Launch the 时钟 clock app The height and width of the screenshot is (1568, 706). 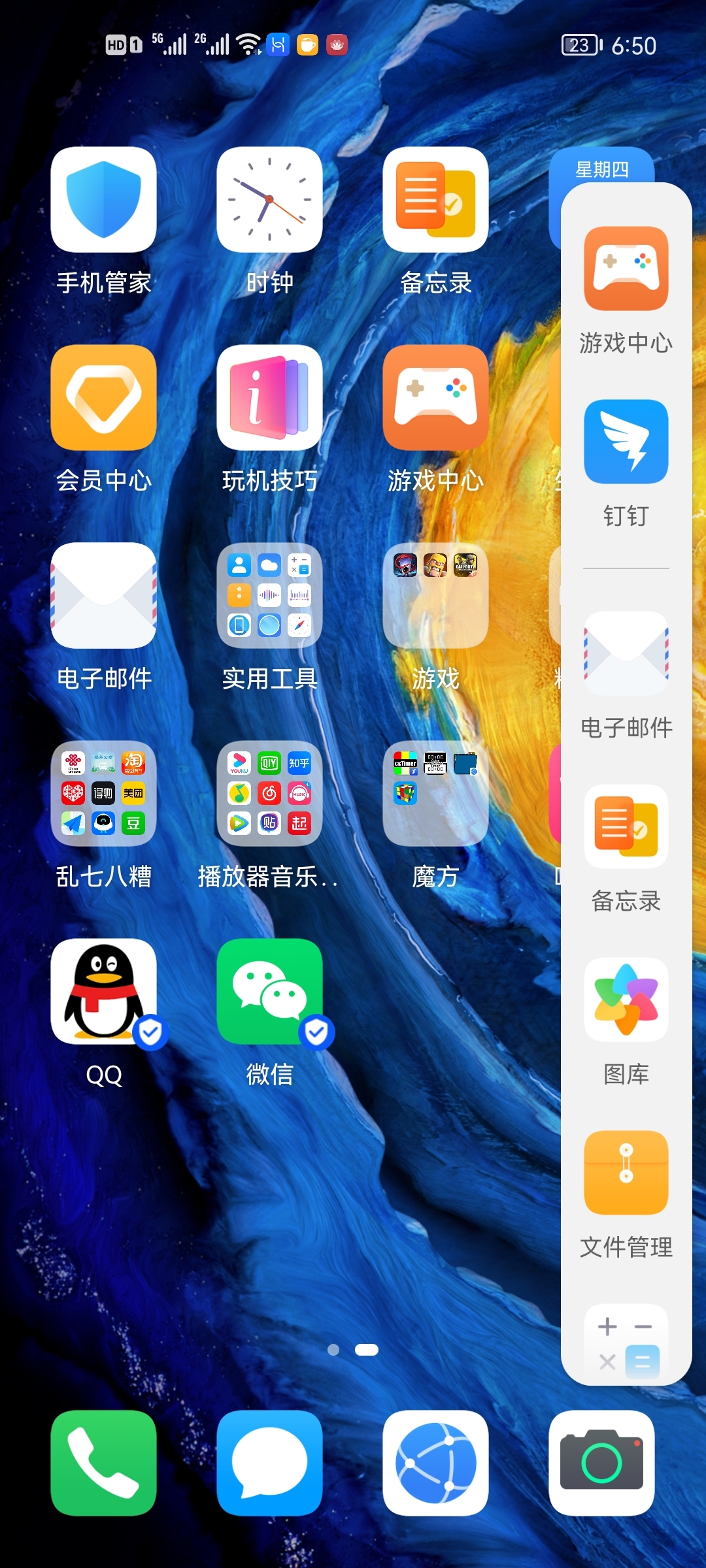pyautogui.click(x=269, y=200)
